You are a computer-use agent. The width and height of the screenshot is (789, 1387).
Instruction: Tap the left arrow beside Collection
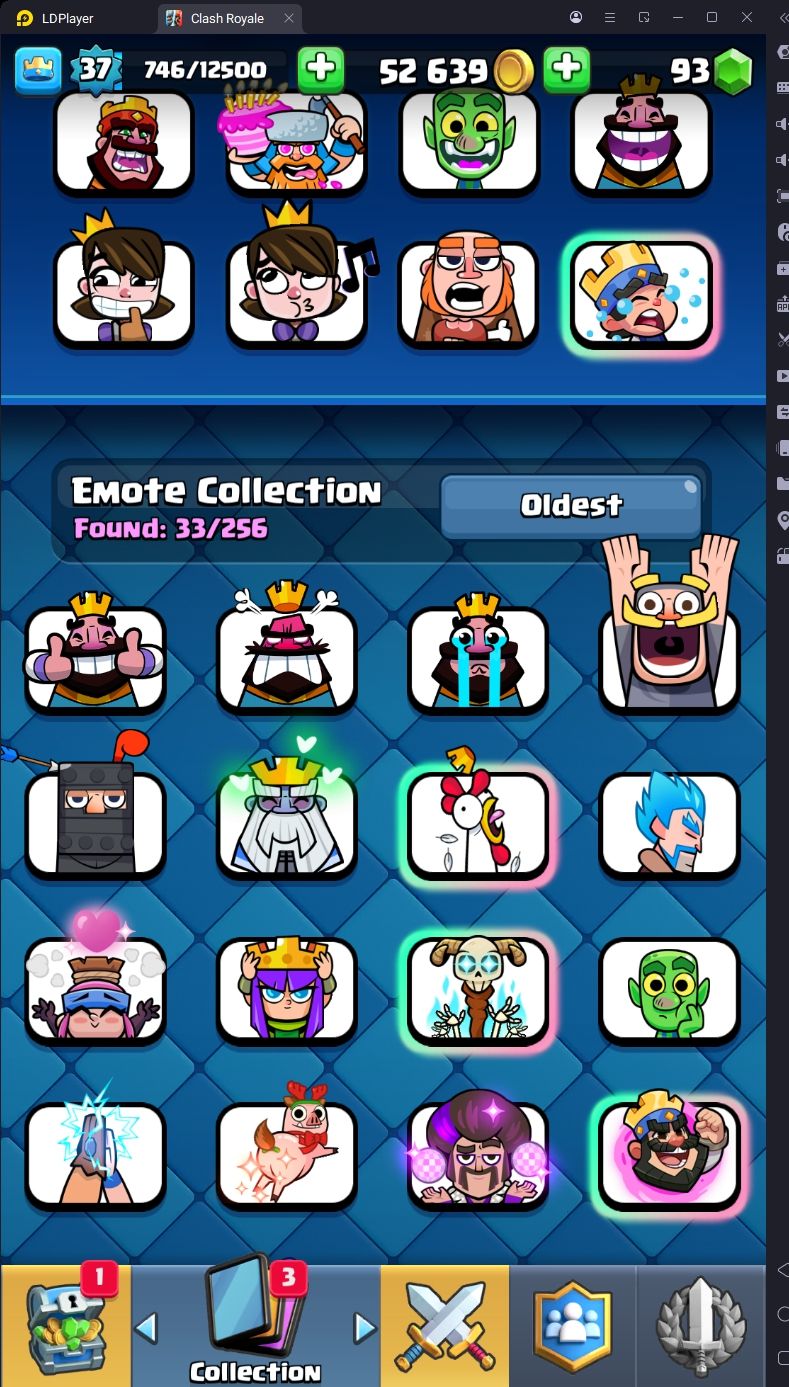(x=146, y=1328)
